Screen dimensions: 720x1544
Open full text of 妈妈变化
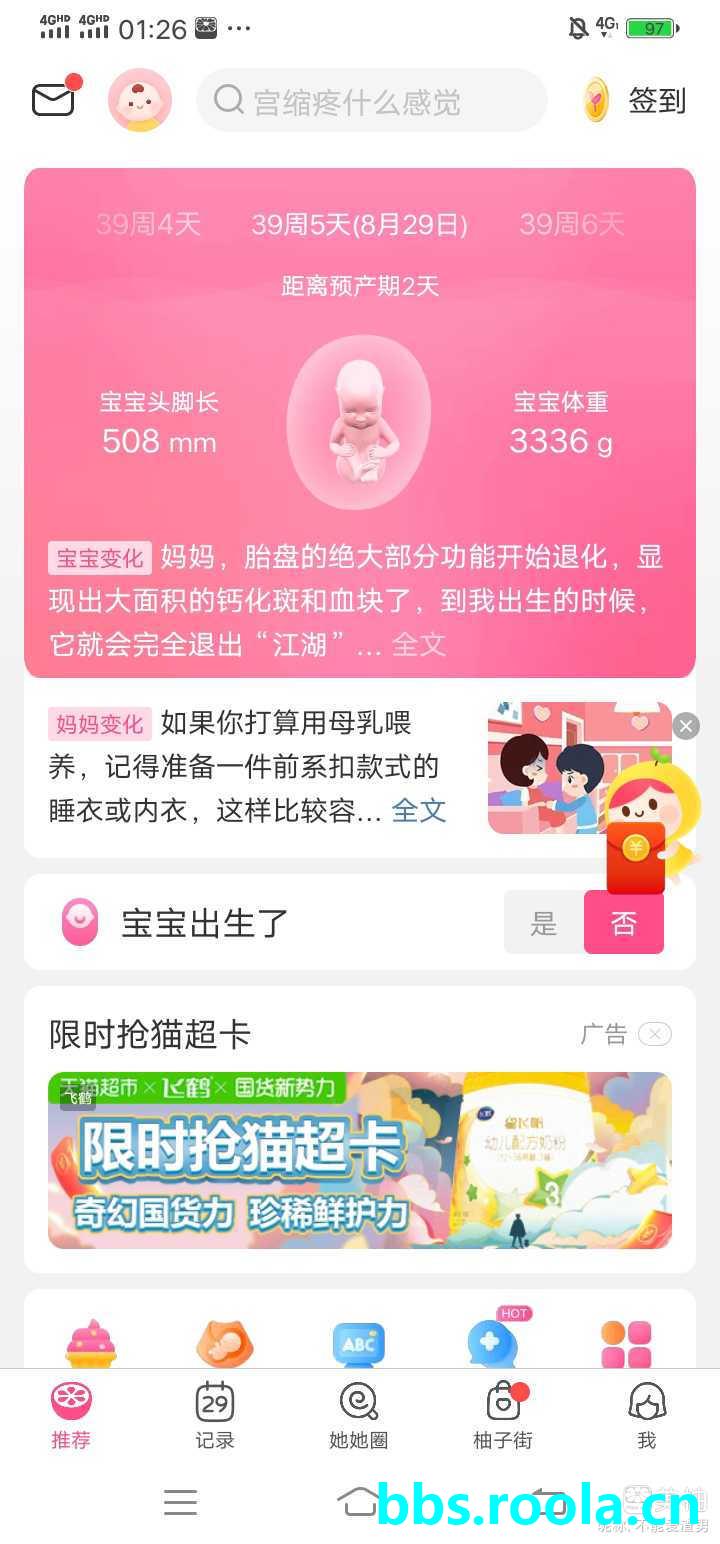(x=418, y=810)
